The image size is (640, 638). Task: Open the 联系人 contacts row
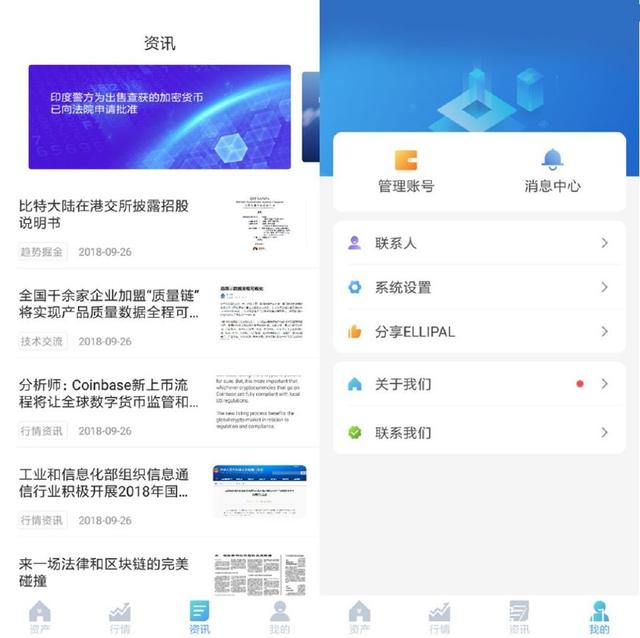[x=479, y=243]
